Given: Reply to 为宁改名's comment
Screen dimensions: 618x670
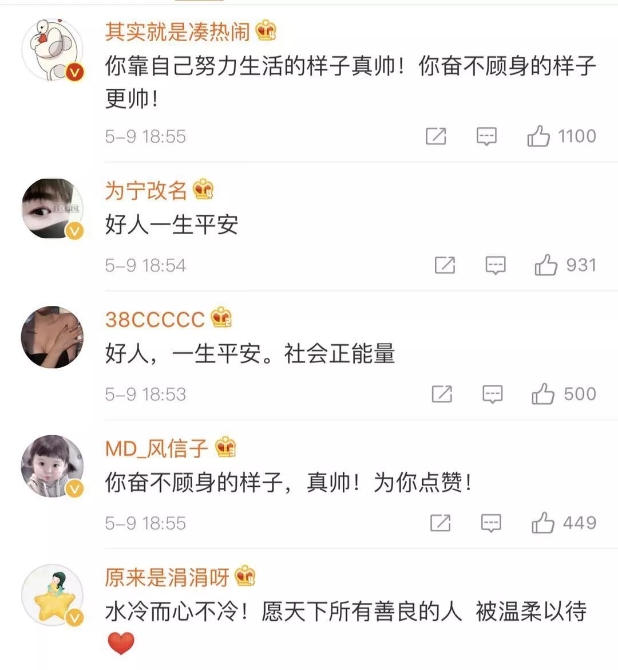Looking at the screenshot, I should 495,265.
